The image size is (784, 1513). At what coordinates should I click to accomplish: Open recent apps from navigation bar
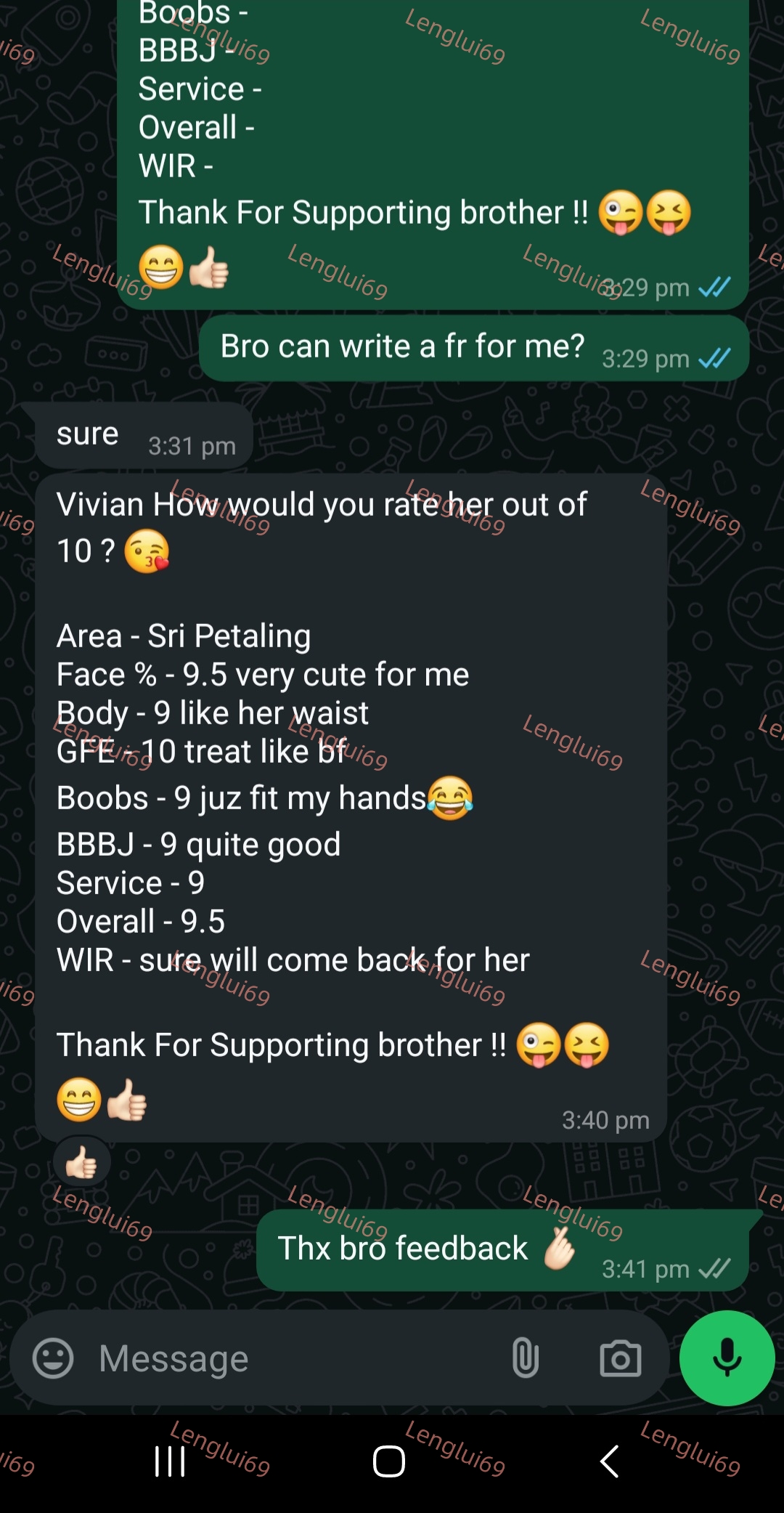point(170,1461)
